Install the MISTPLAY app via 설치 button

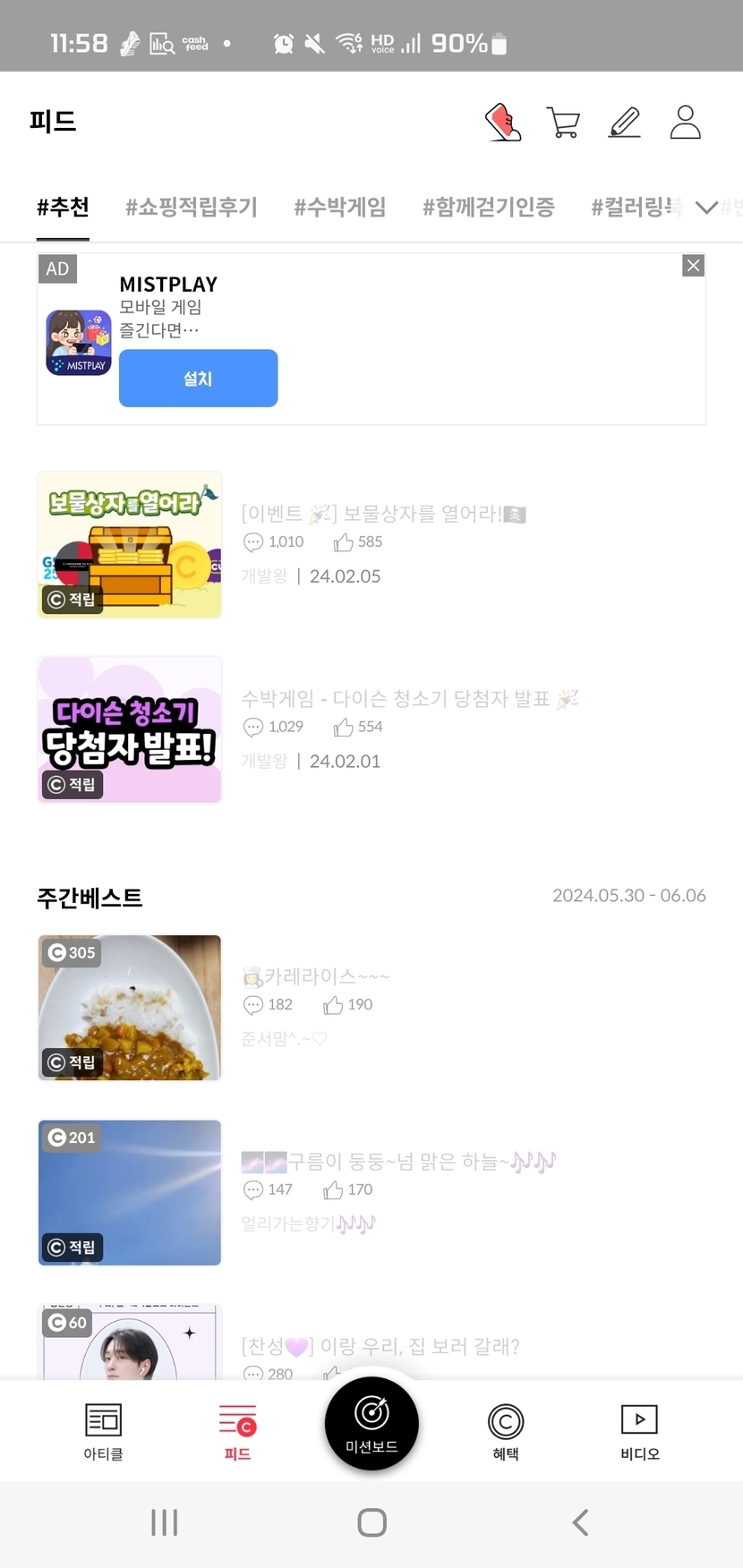(x=198, y=379)
